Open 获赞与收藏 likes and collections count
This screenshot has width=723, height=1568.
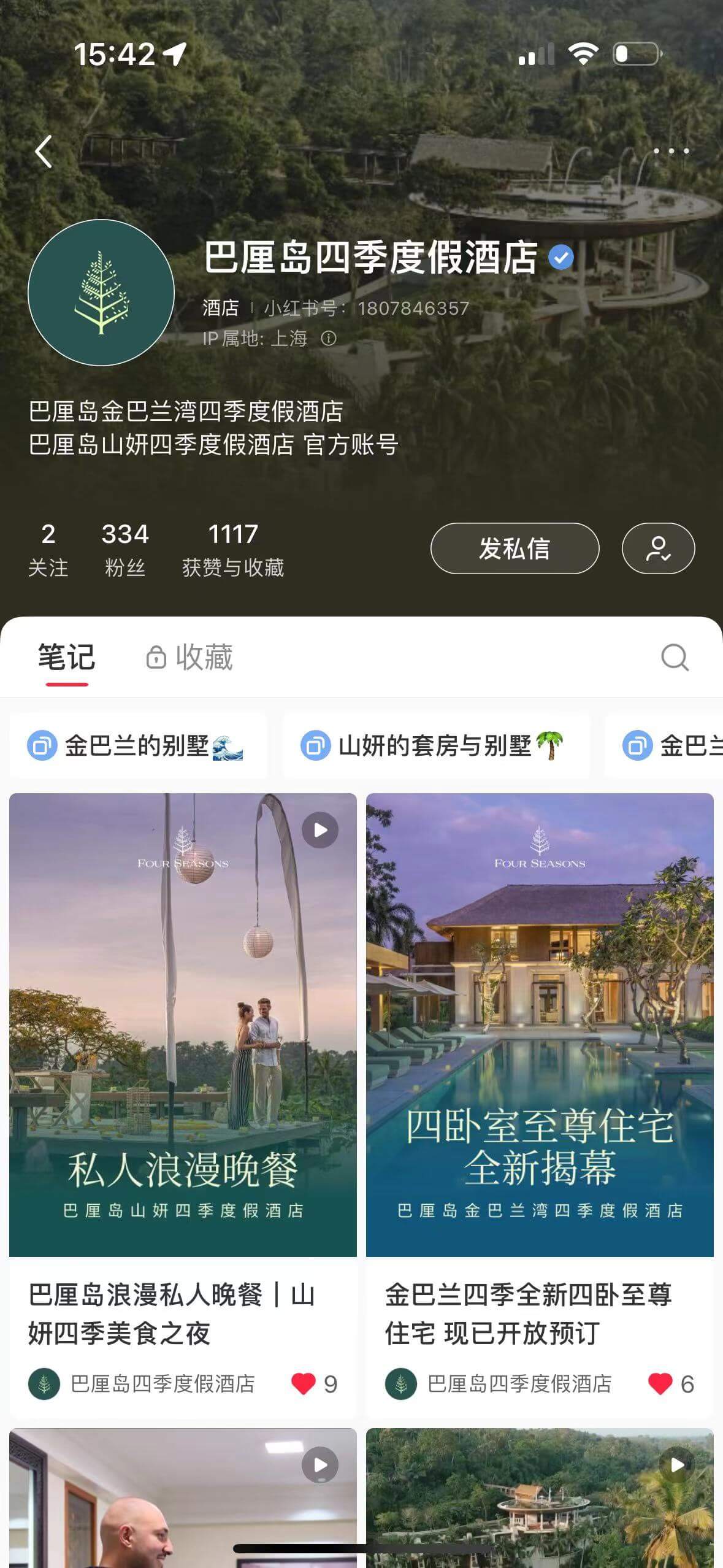click(233, 549)
